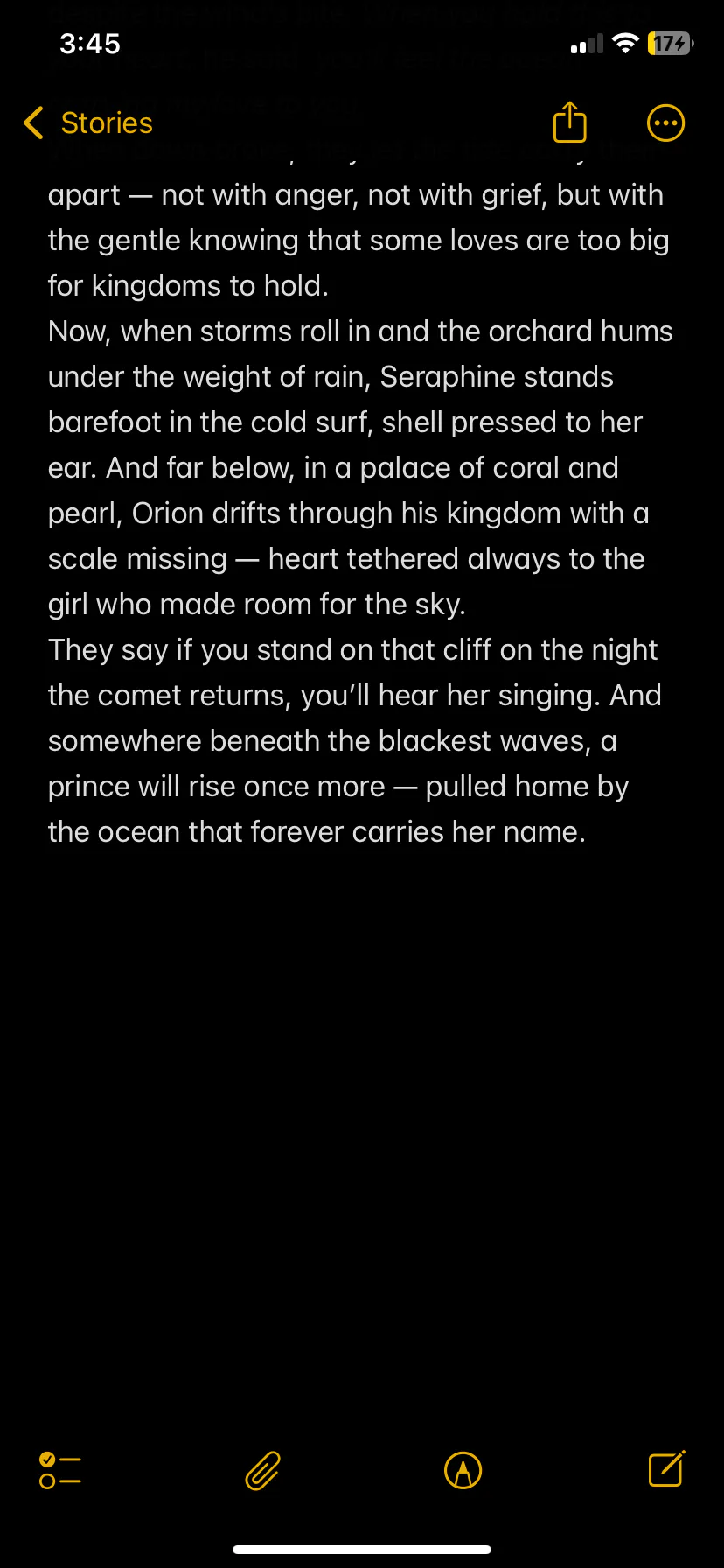Share this note
The image size is (724, 1568).
click(x=570, y=122)
